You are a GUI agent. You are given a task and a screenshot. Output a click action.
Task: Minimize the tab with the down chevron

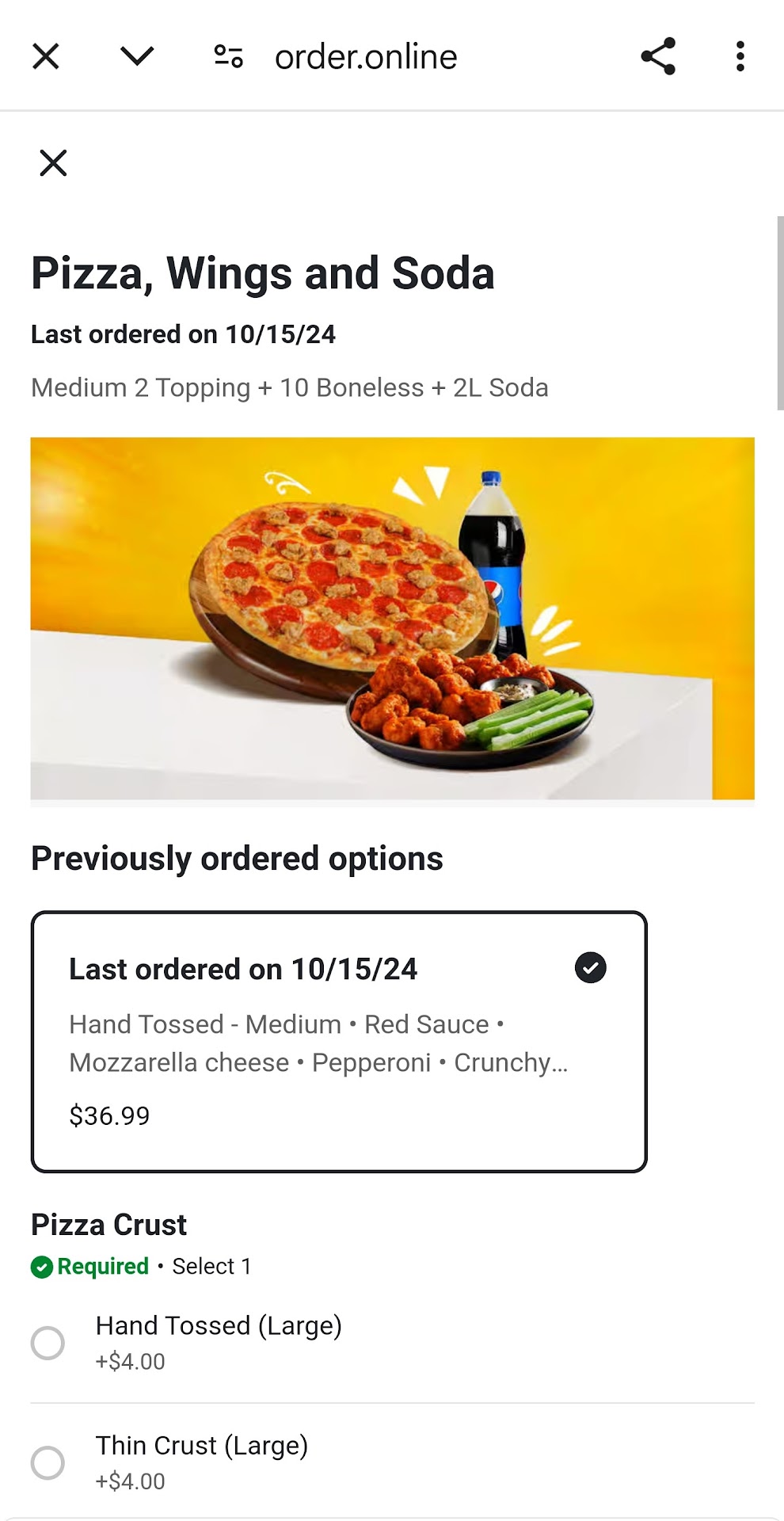click(x=136, y=56)
